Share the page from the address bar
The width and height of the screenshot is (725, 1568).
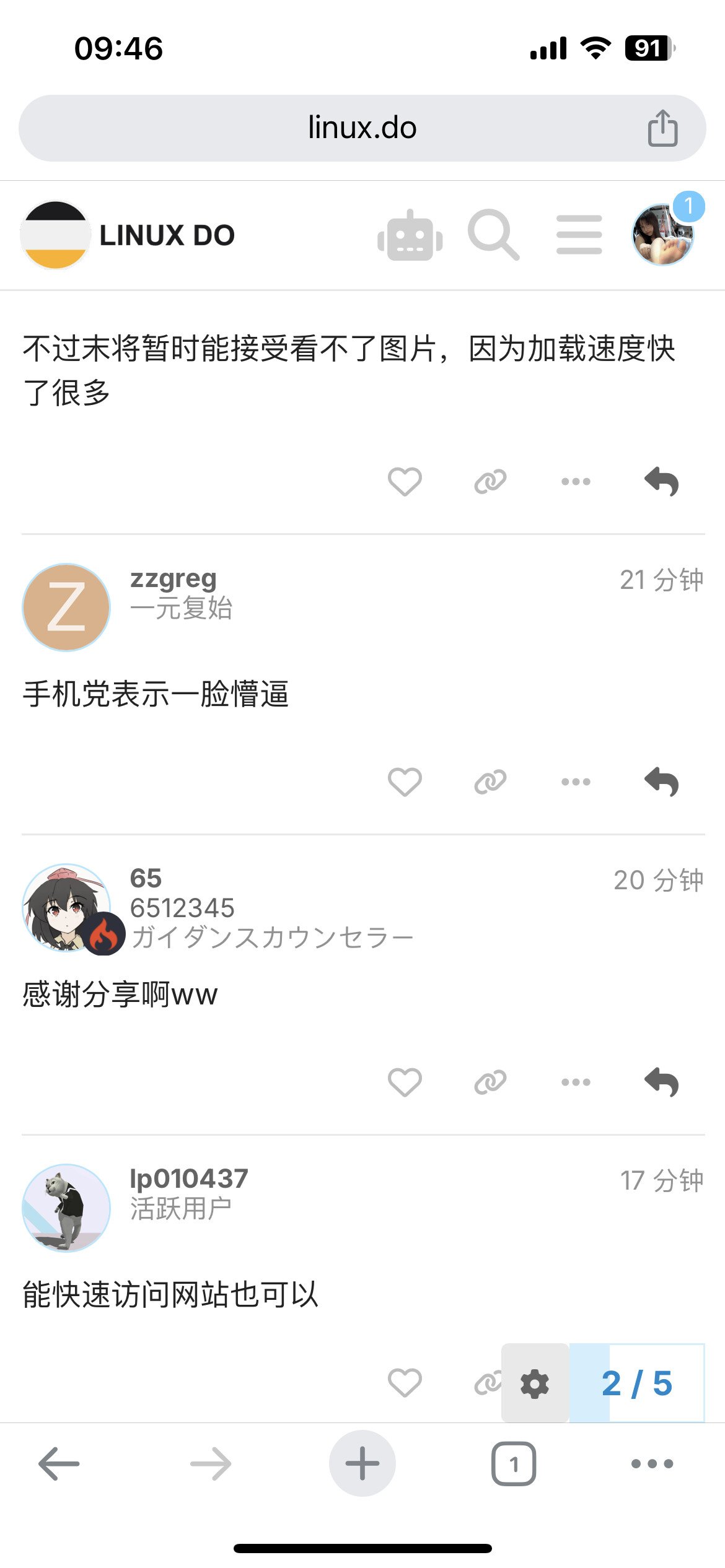coord(662,128)
